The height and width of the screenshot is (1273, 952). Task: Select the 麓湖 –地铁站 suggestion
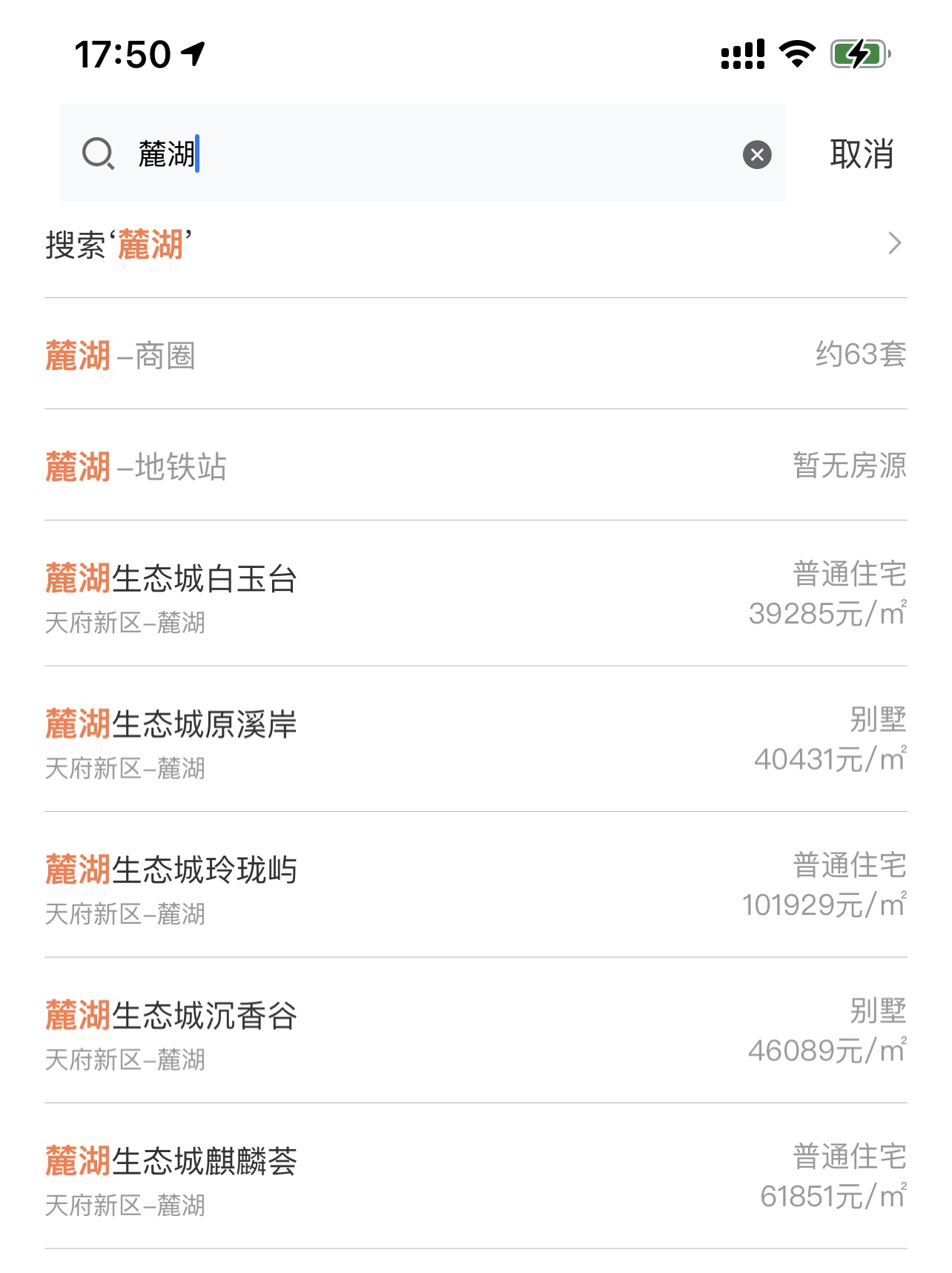click(x=475, y=466)
